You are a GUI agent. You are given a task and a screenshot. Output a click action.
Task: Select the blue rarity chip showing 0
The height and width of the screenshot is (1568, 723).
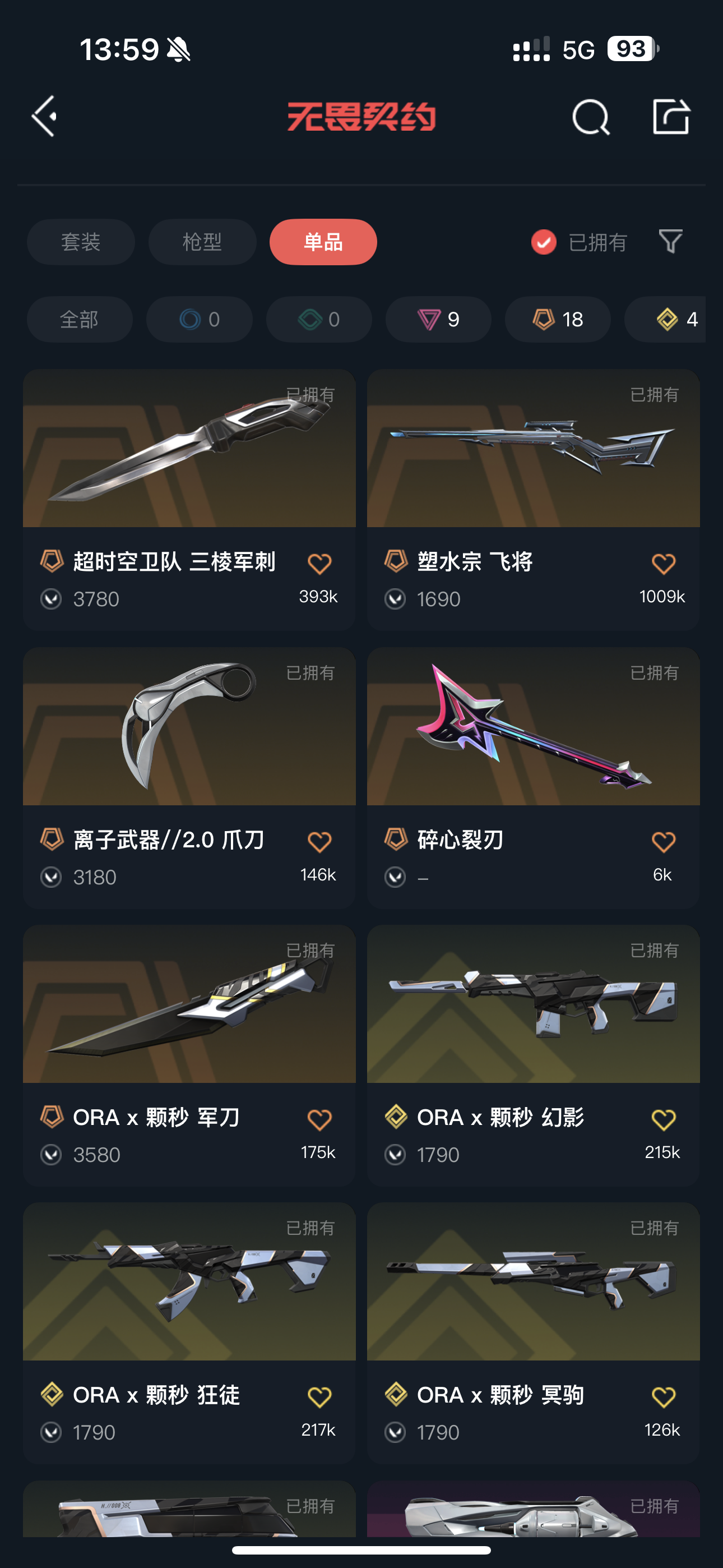click(x=199, y=320)
